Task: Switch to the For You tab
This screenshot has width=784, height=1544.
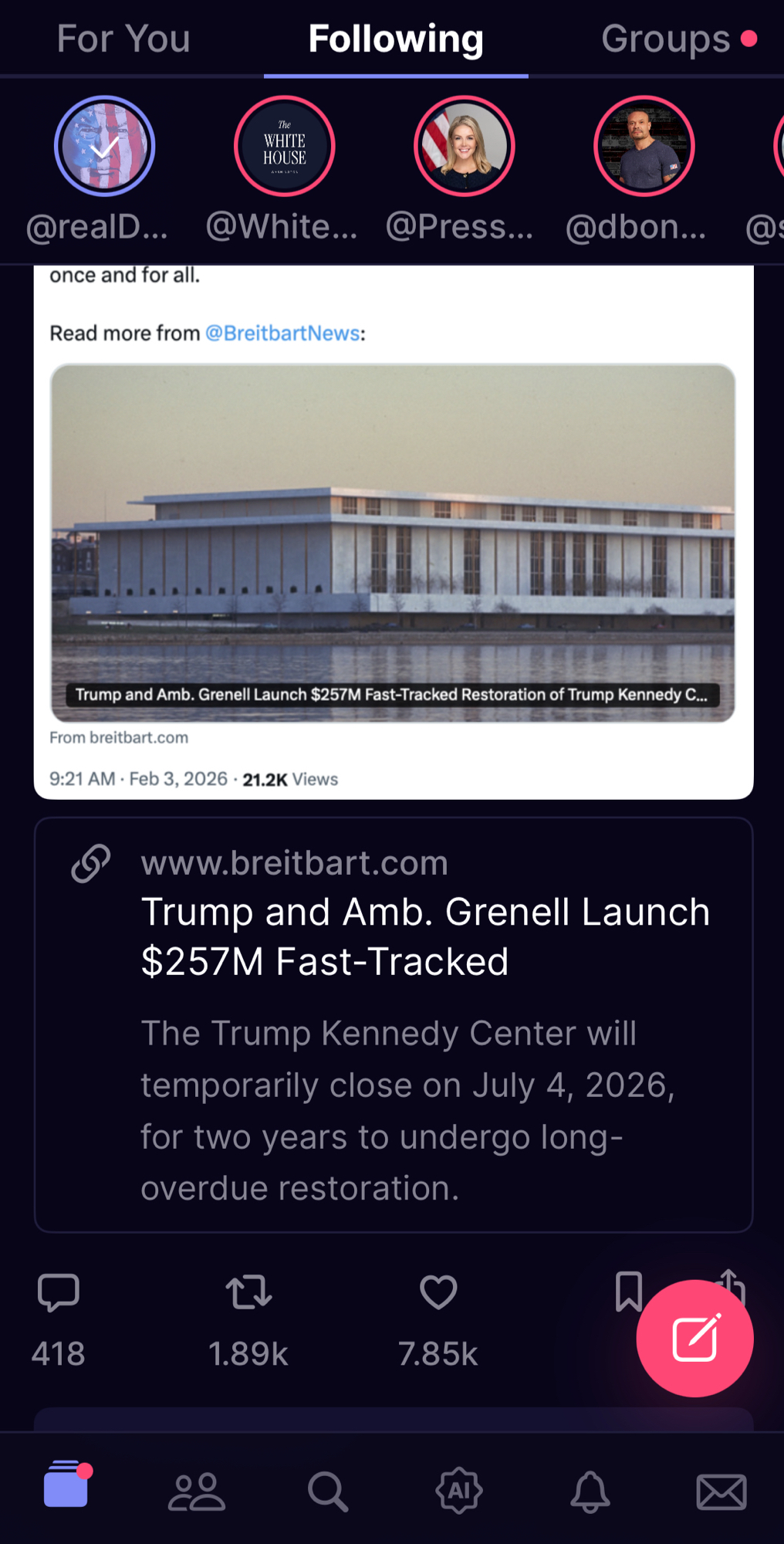Action: (123, 39)
